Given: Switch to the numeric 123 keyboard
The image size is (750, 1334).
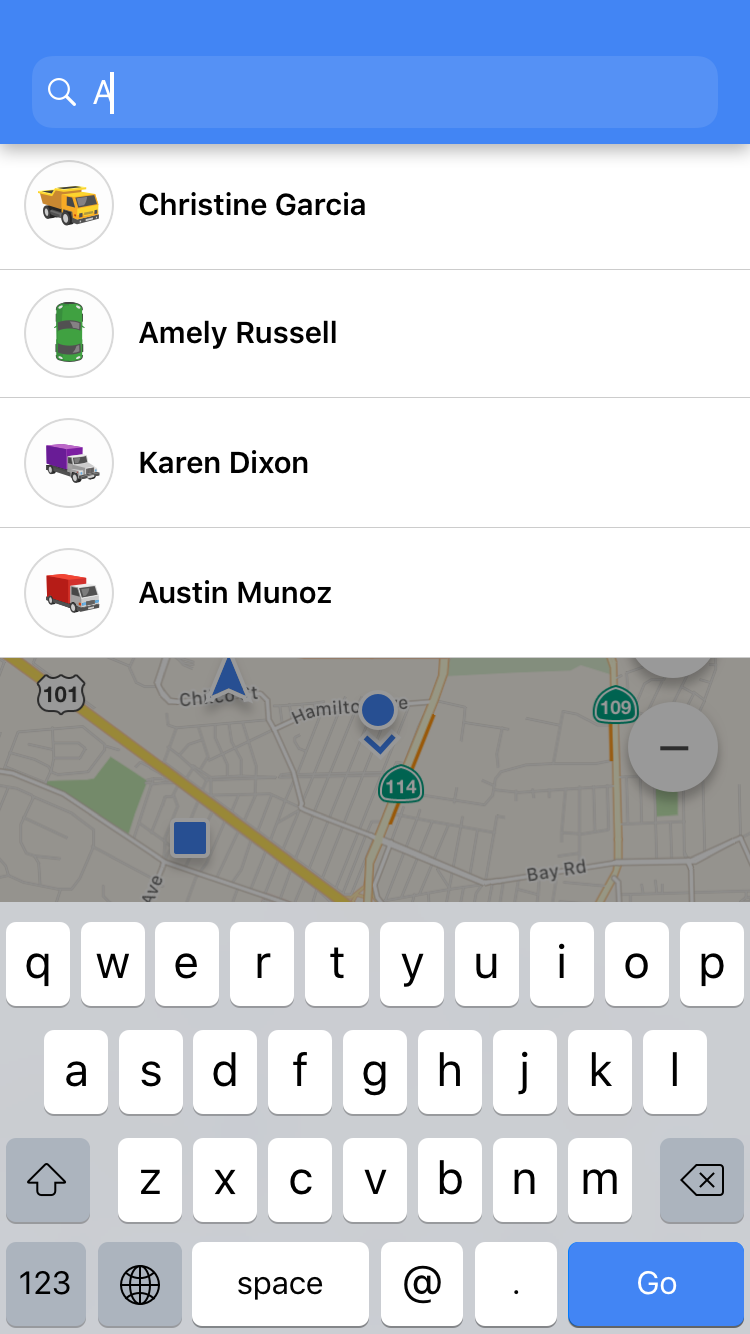Looking at the screenshot, I should 46,1283.
